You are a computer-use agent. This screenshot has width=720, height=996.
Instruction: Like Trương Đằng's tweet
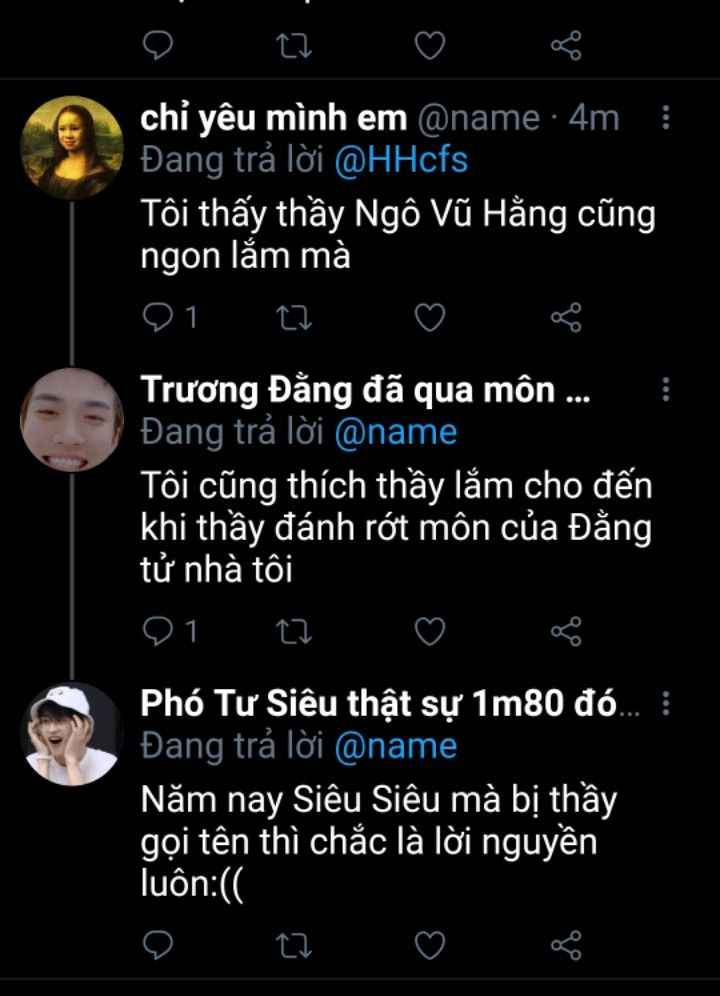[430, 631]
